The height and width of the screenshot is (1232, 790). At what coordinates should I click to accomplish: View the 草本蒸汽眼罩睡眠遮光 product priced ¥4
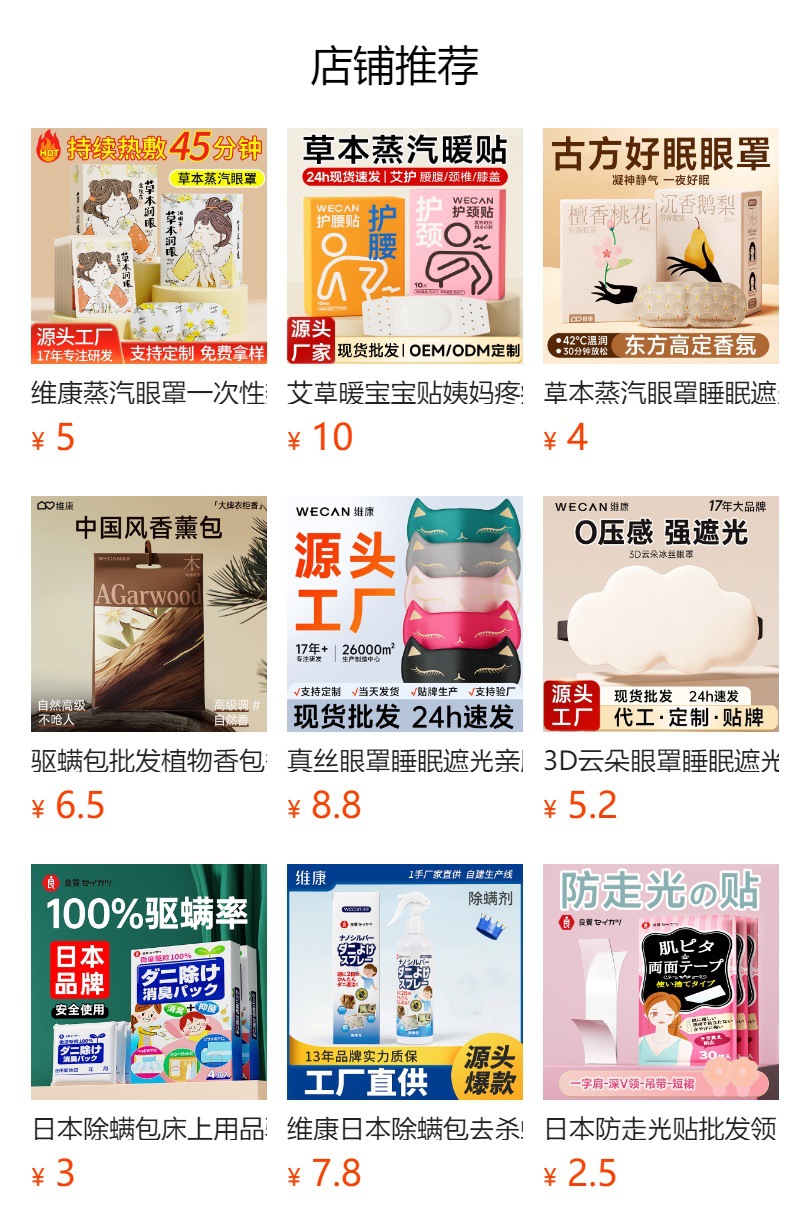[661, 245]
